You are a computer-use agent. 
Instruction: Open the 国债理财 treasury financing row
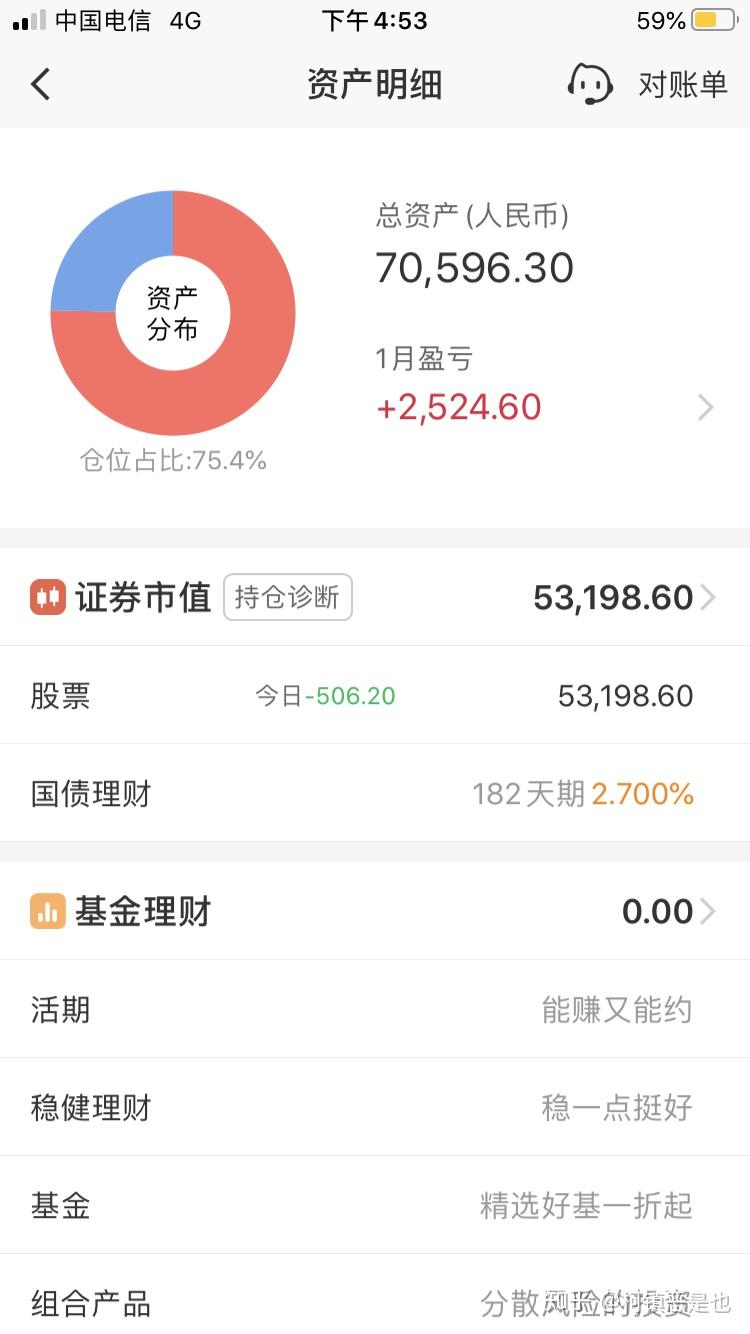[375, 793]
